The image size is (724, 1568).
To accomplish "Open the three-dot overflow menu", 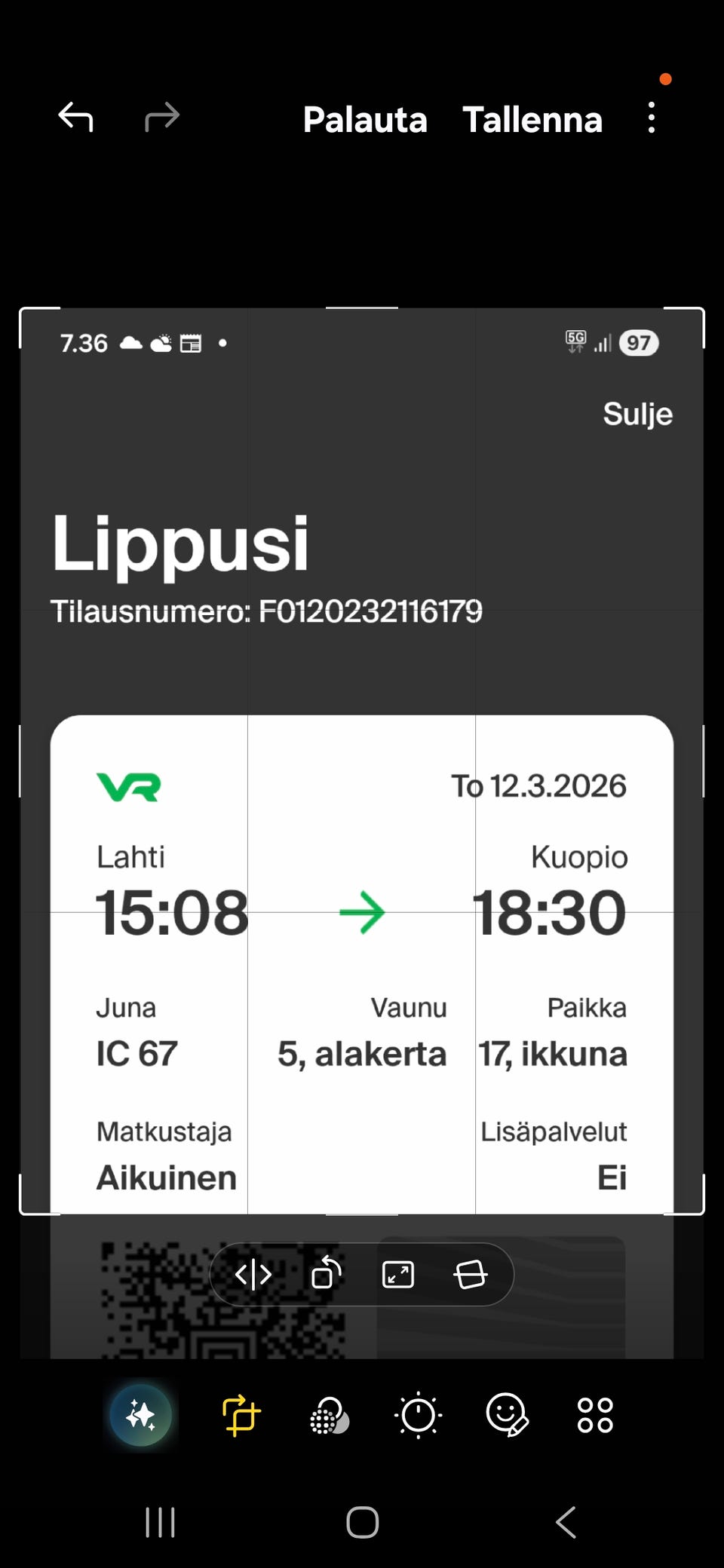I will point(652,118).
